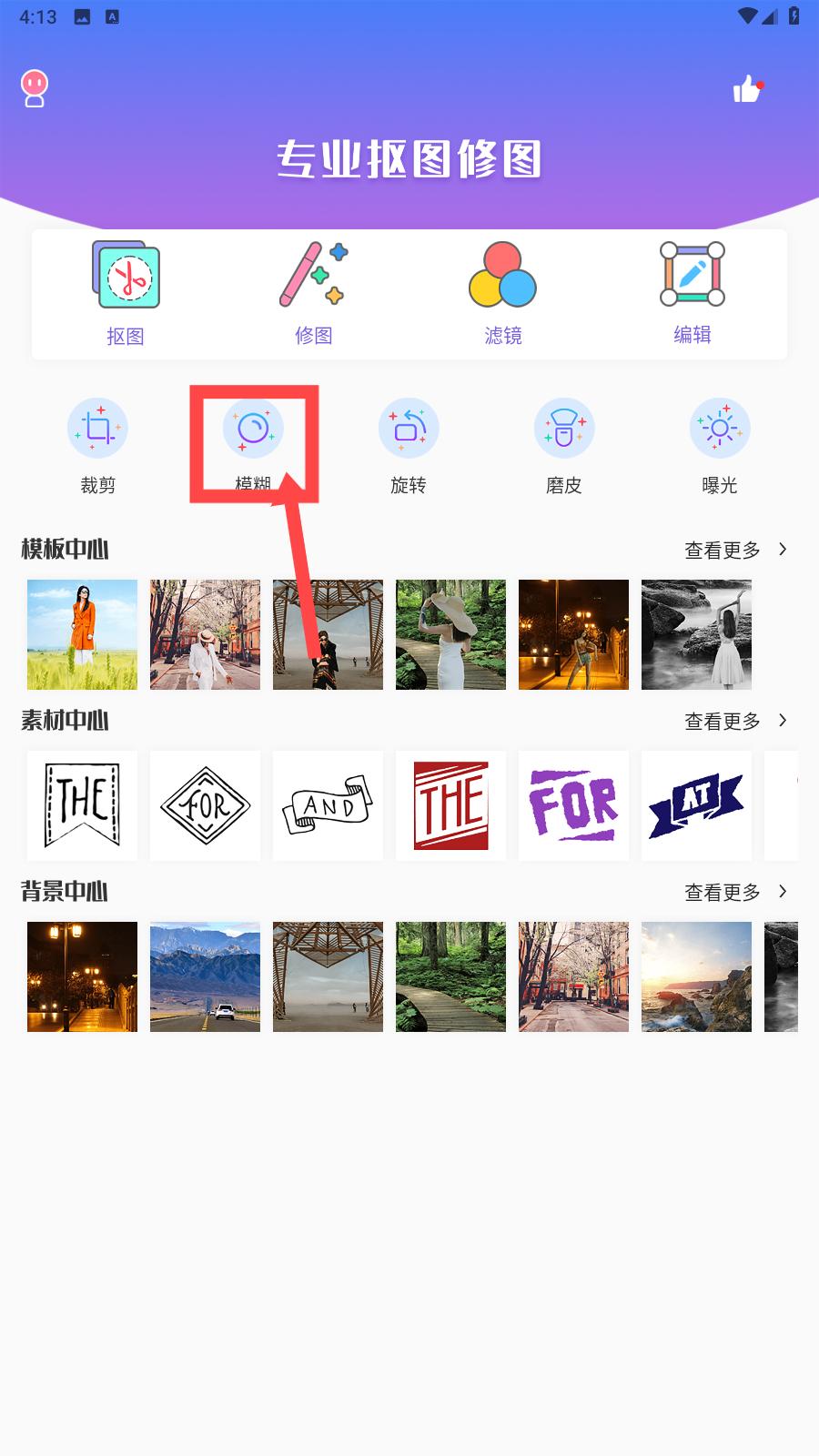Screen dimensions: 819x1456
Task: Select the 曝光 exposure tool
Action: (720, 446)
